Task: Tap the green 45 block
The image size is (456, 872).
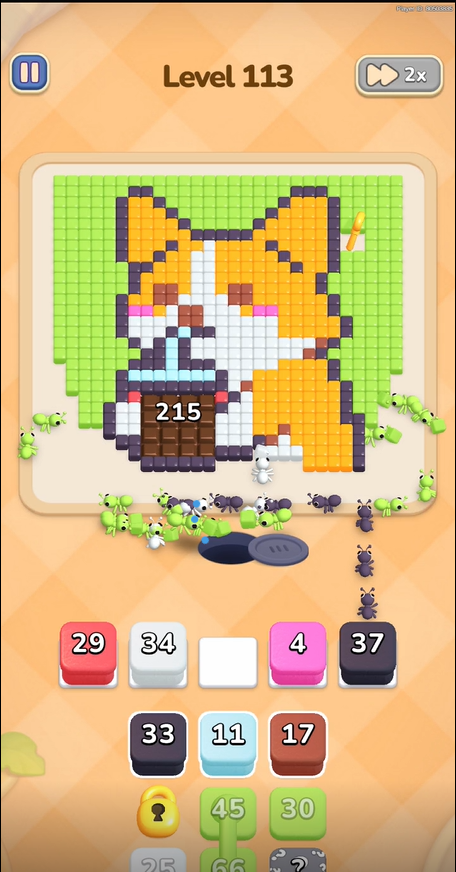Action: 228,813
